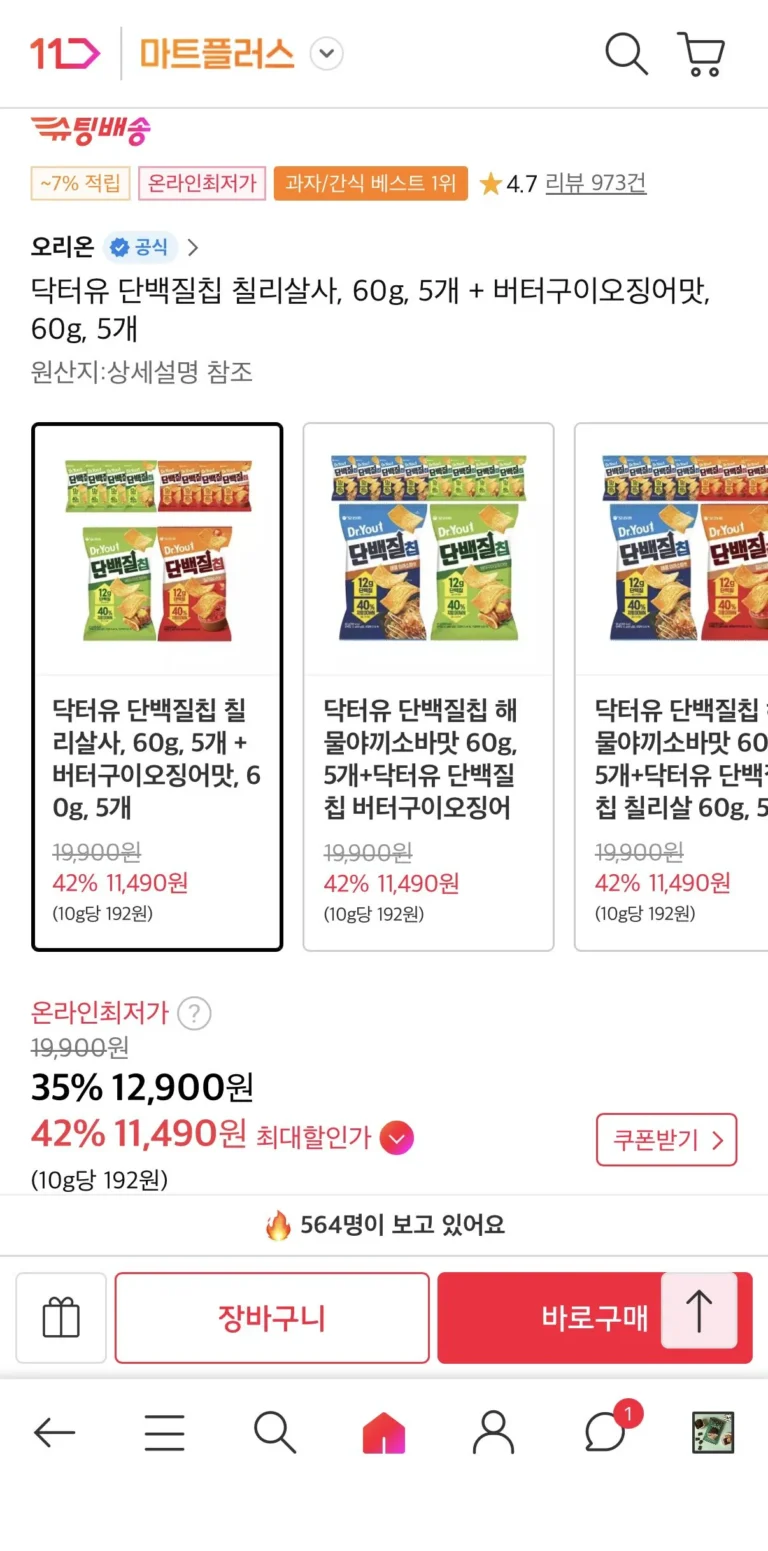Go to the home tab
This screenshot has width=768, height=1551.
coord(384,1433)
